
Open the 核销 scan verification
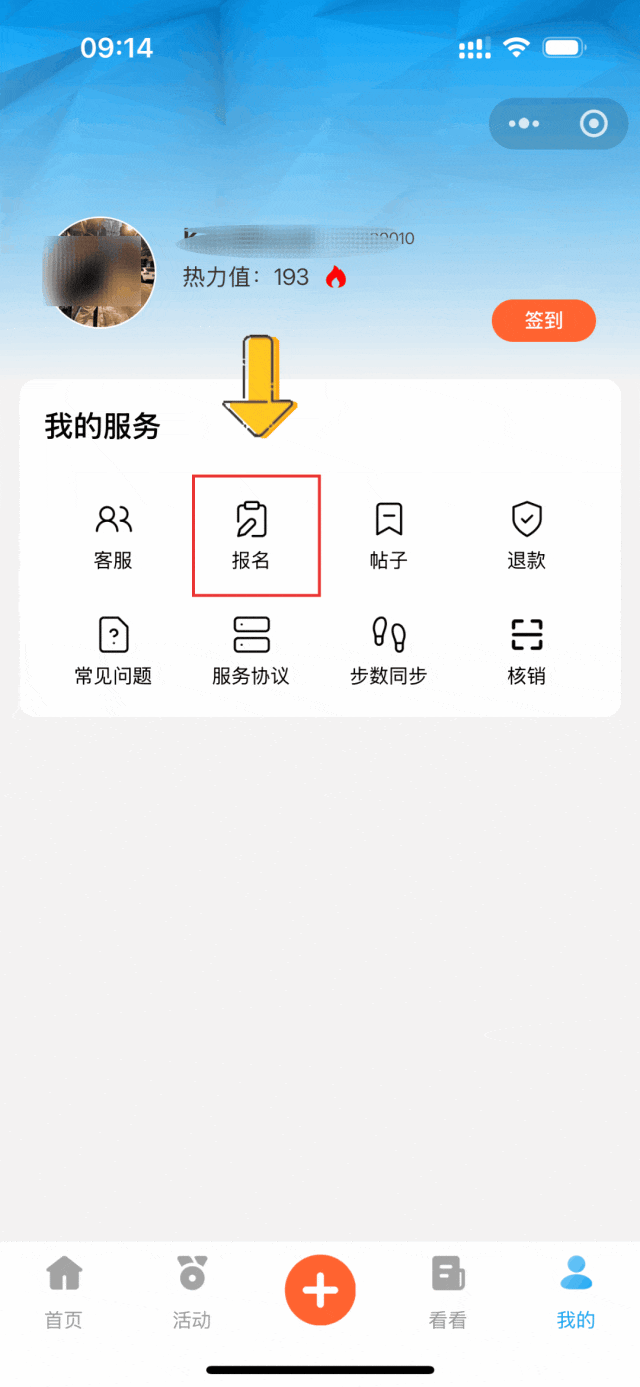point(526,651)
